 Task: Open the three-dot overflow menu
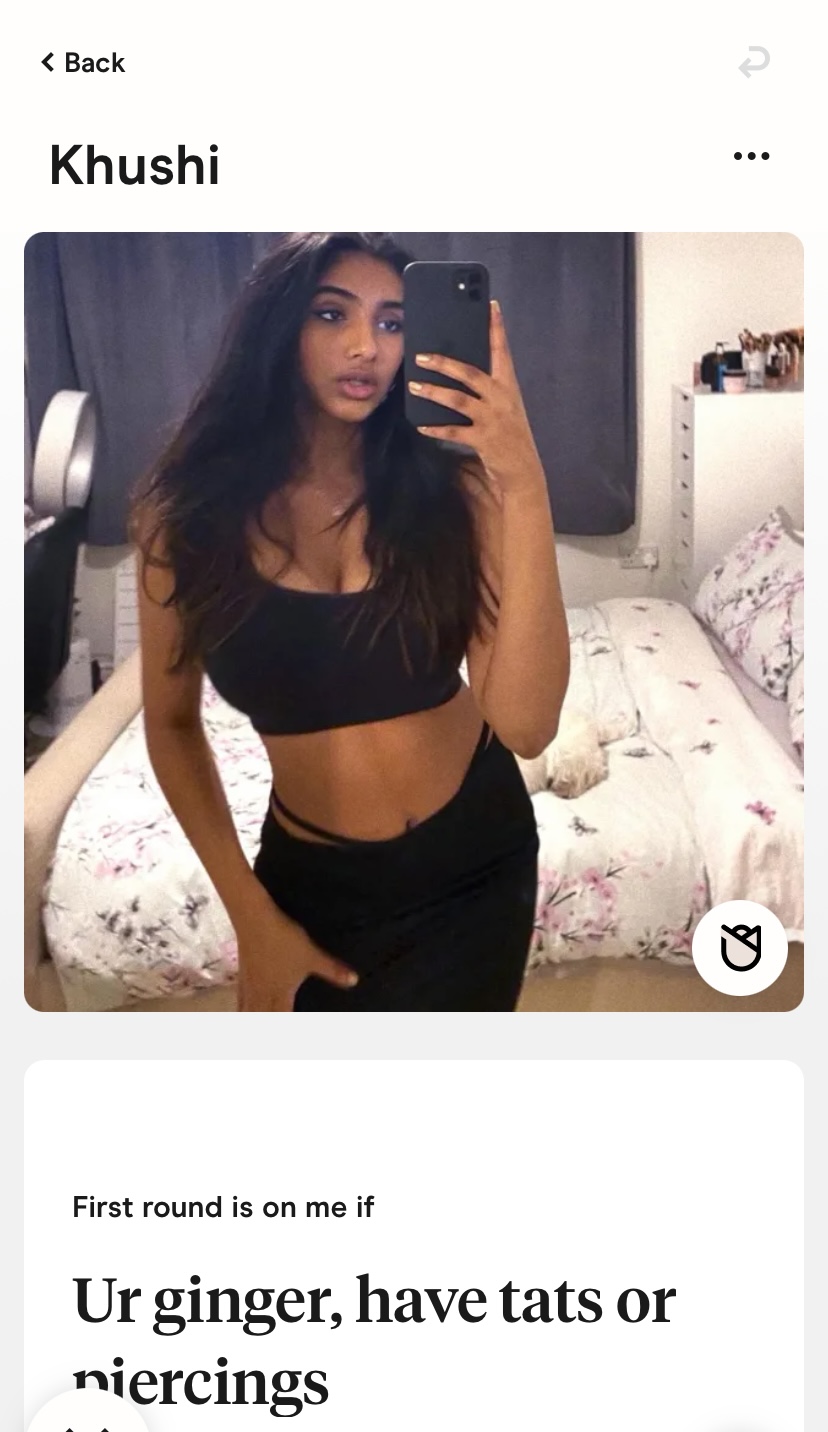[x=751, y=156]
